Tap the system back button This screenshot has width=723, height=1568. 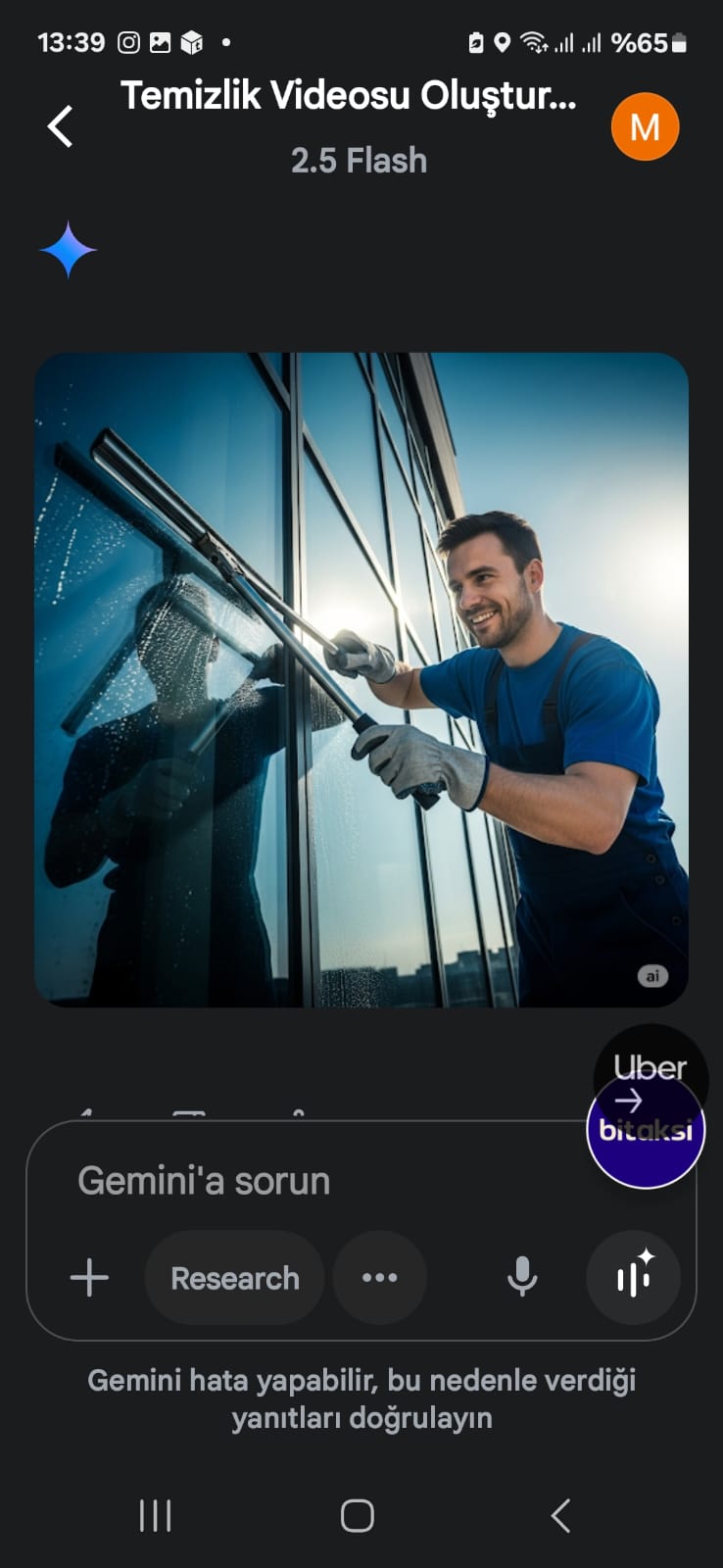(560, 1515)
